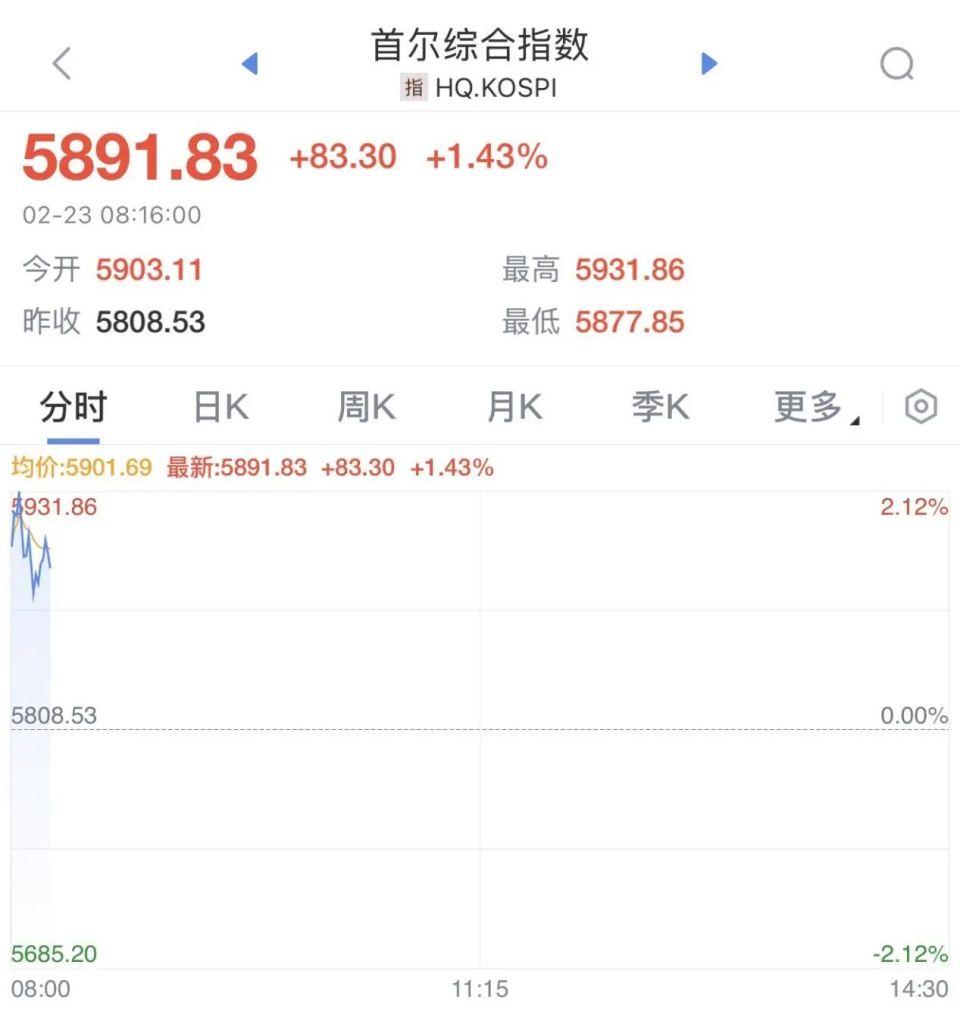Select the 分时 minute chart tab
Viewport: 960px width, 1015px height.
point(71,405)
